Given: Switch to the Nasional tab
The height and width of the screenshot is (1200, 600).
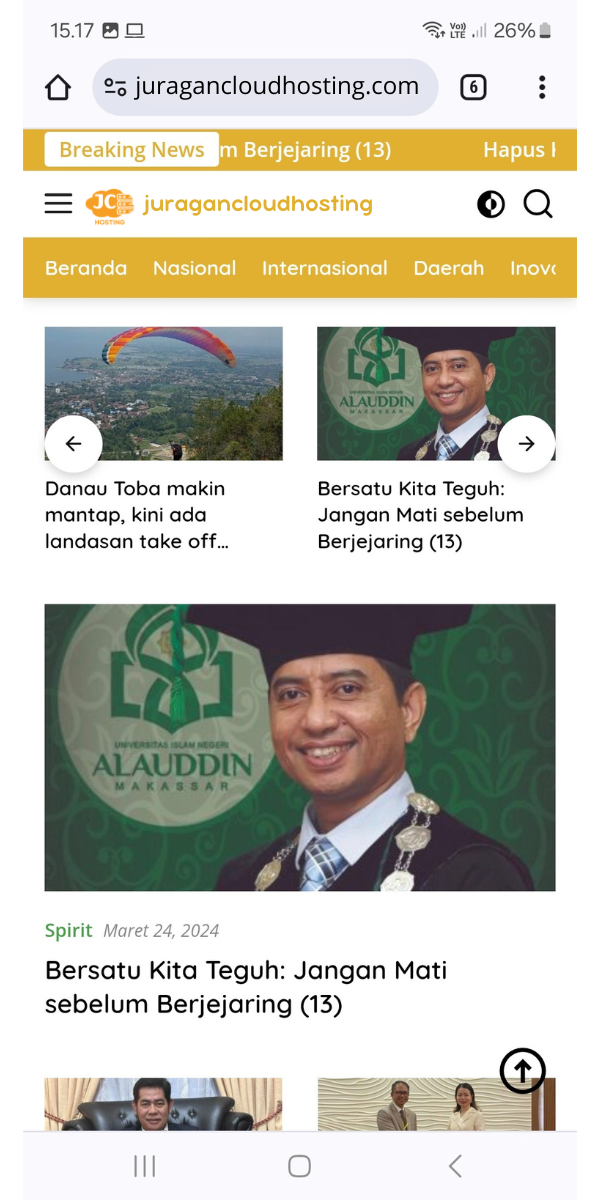Looking at the screenshot, I should (x=194, y=268).
